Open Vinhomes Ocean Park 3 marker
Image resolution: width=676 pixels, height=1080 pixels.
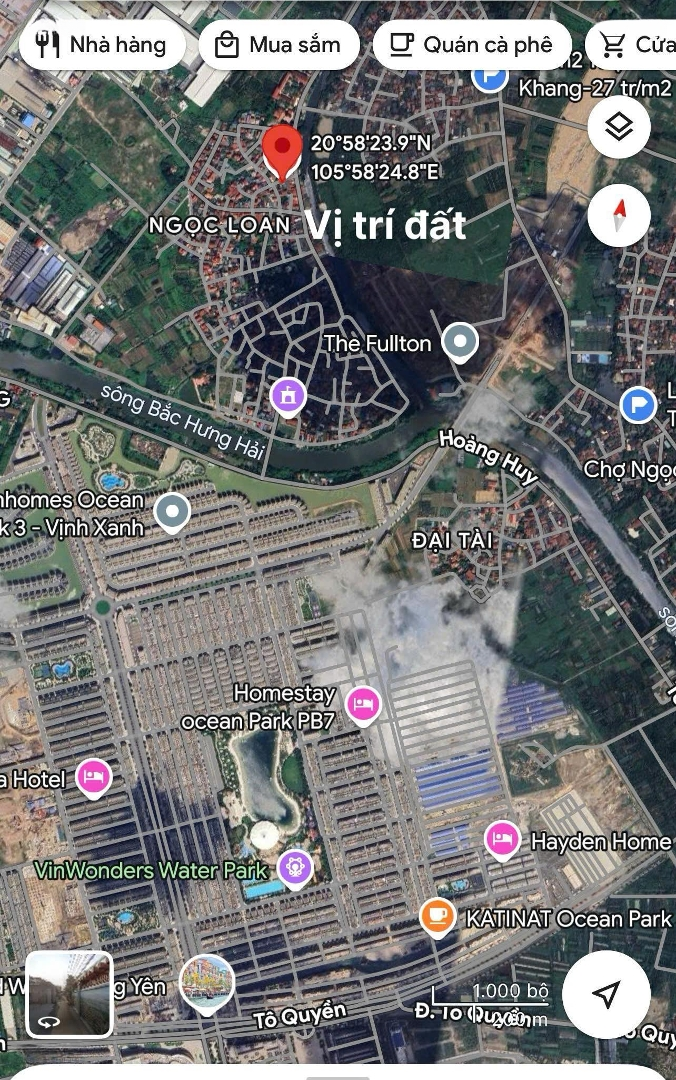click(174, 512)
